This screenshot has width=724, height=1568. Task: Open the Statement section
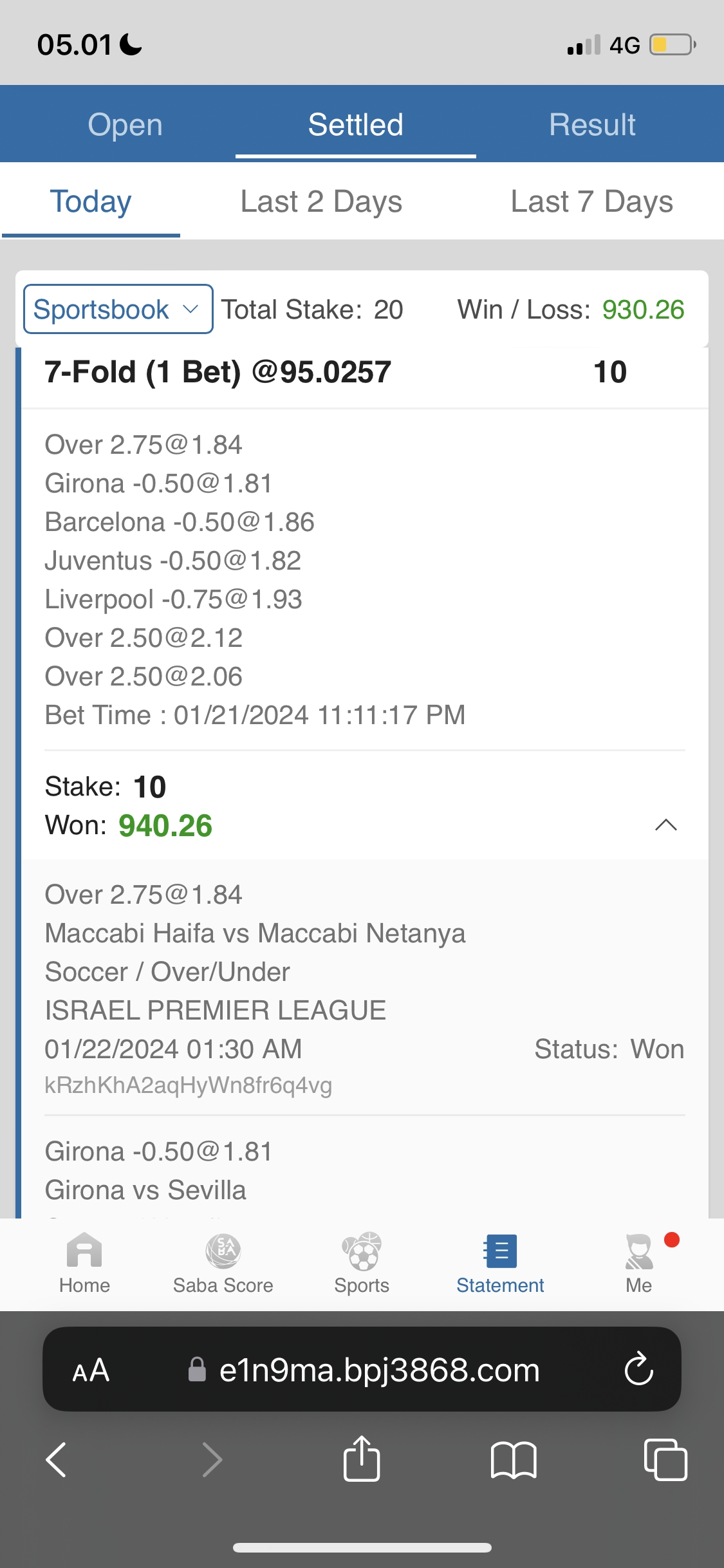500,1263
